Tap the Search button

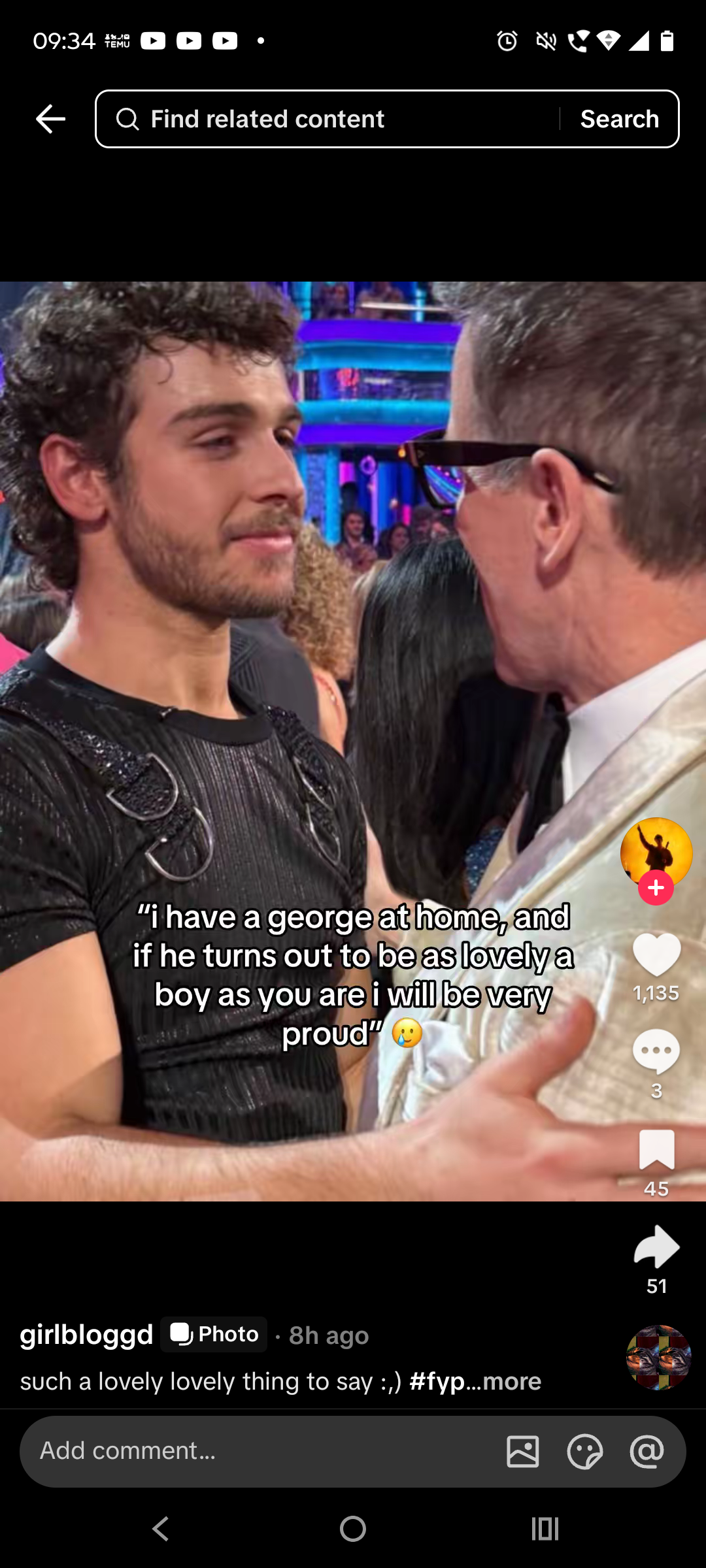(619, 119)
